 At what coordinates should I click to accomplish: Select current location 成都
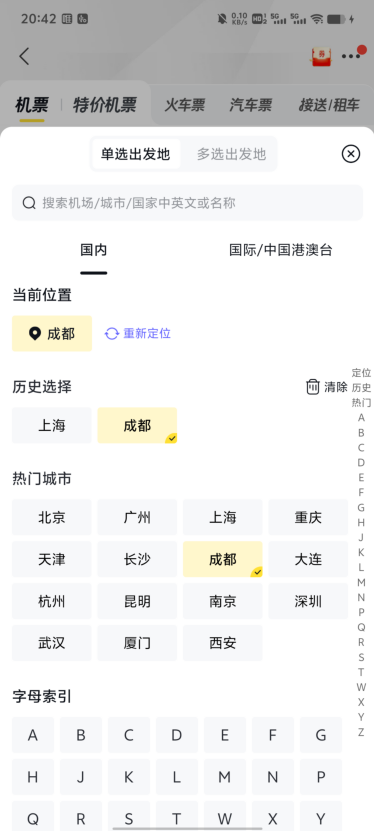52,333
